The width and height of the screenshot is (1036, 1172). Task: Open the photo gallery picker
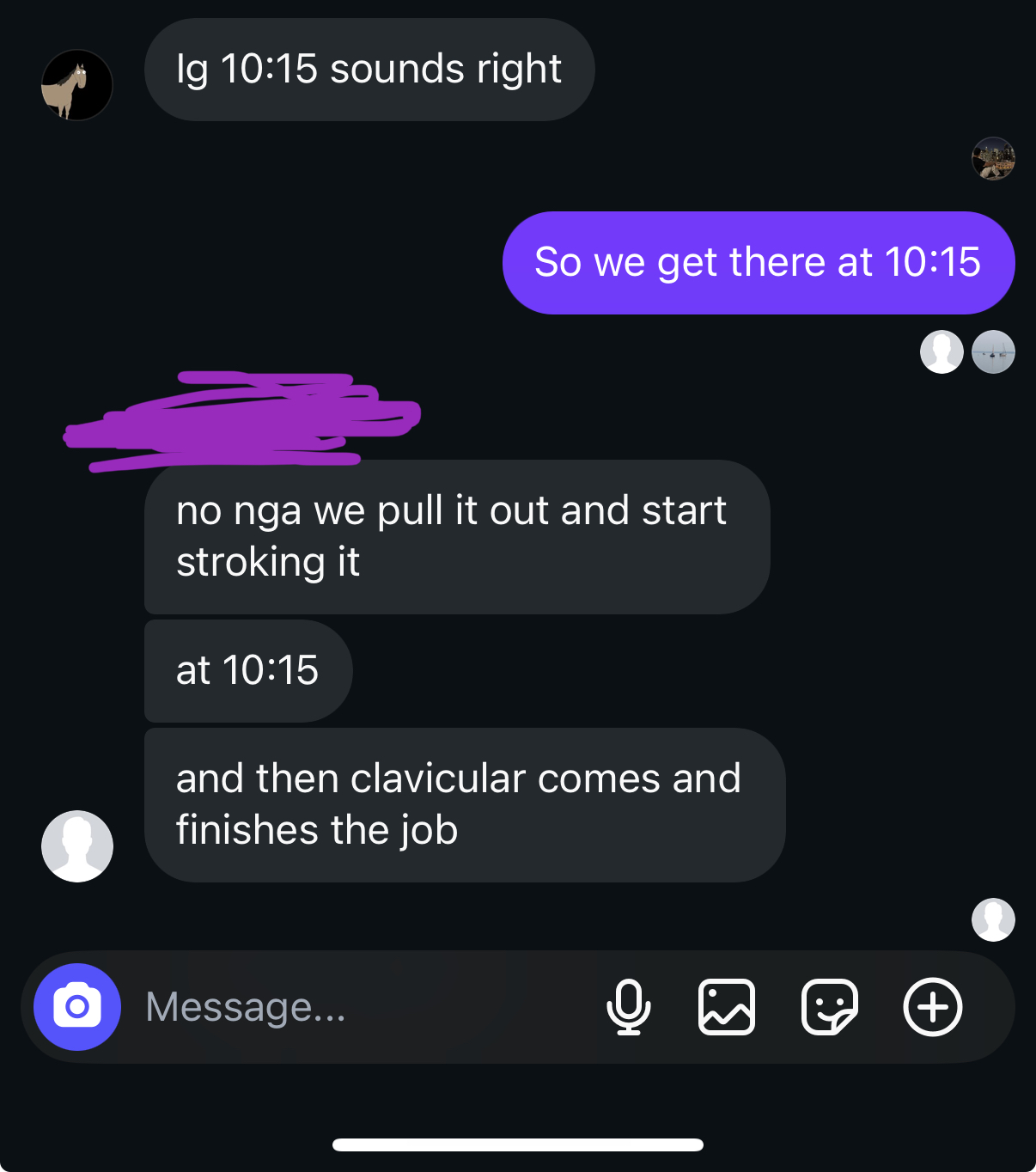tap(727, 1007)
